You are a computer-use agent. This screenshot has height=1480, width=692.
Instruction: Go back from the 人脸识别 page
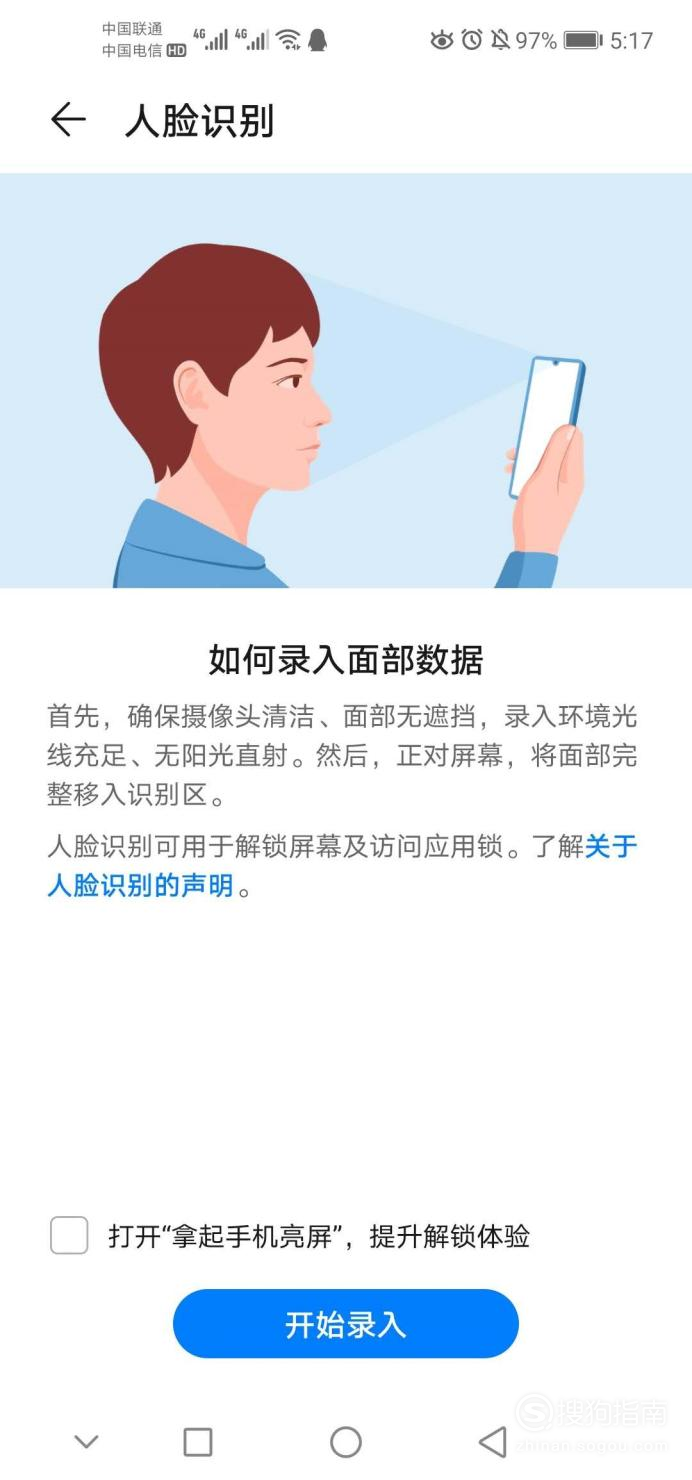[x=68, y=121]
